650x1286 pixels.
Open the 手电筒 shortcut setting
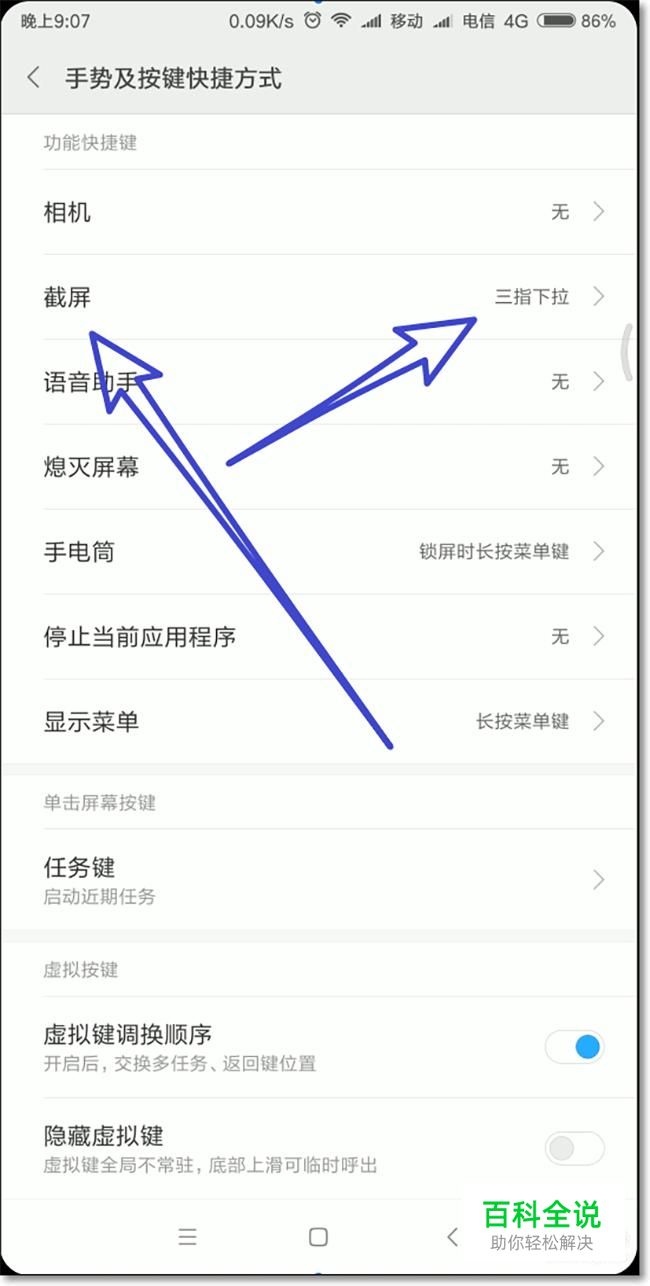[x=320, y=552]
